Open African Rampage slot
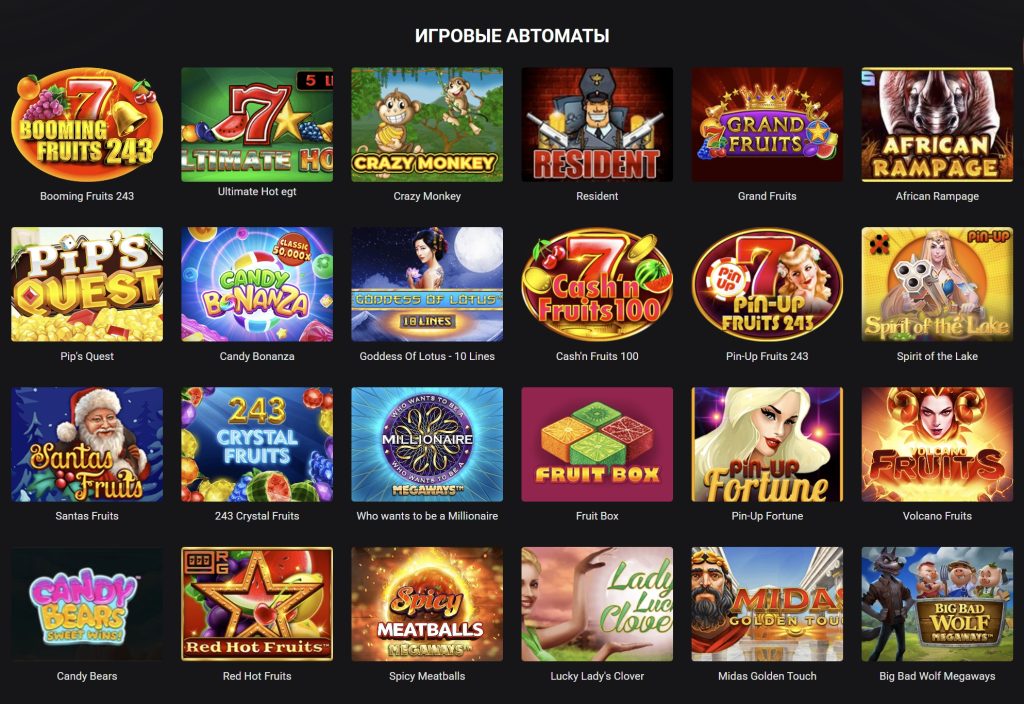The width and height of the screenshot is (1024, 704). (937, 125)
